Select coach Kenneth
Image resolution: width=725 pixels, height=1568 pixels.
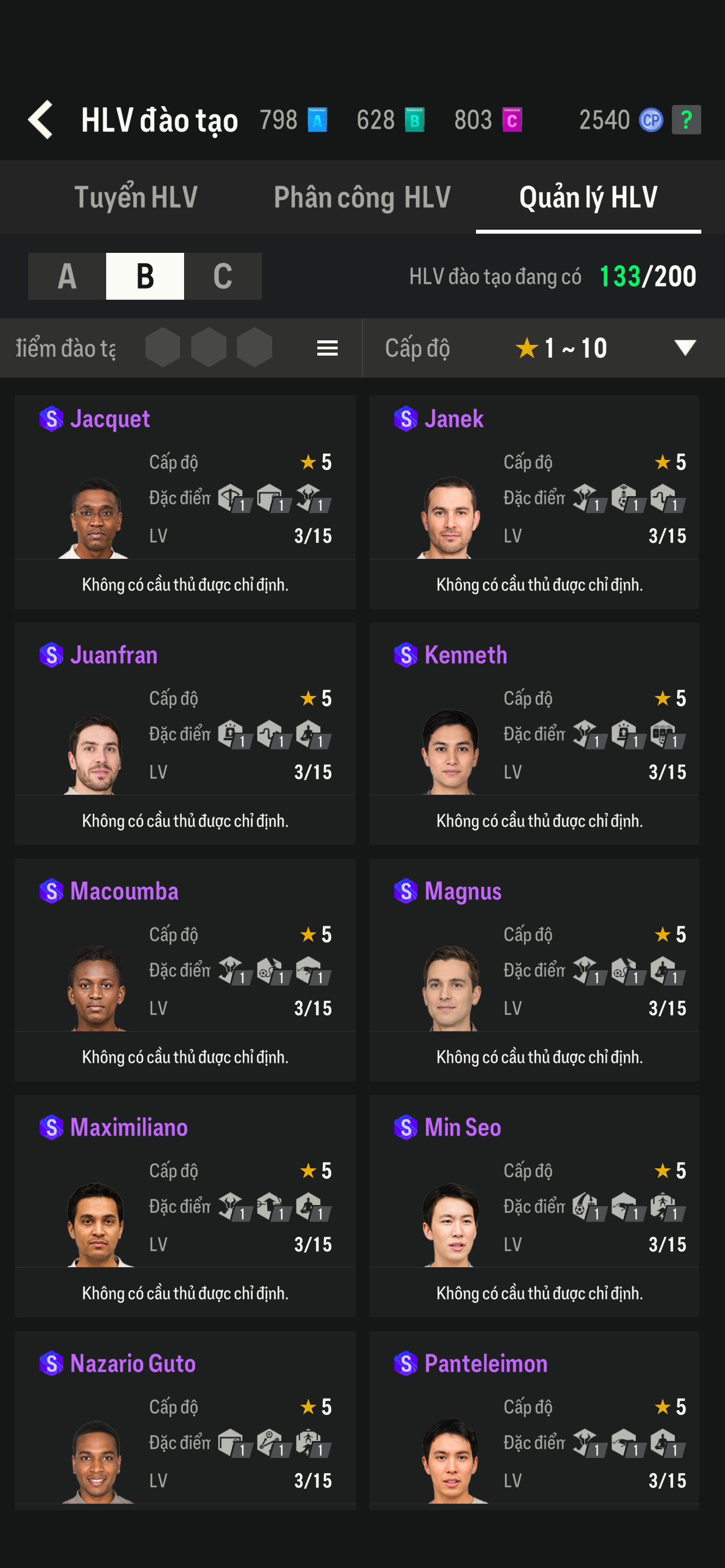(534, 733)
